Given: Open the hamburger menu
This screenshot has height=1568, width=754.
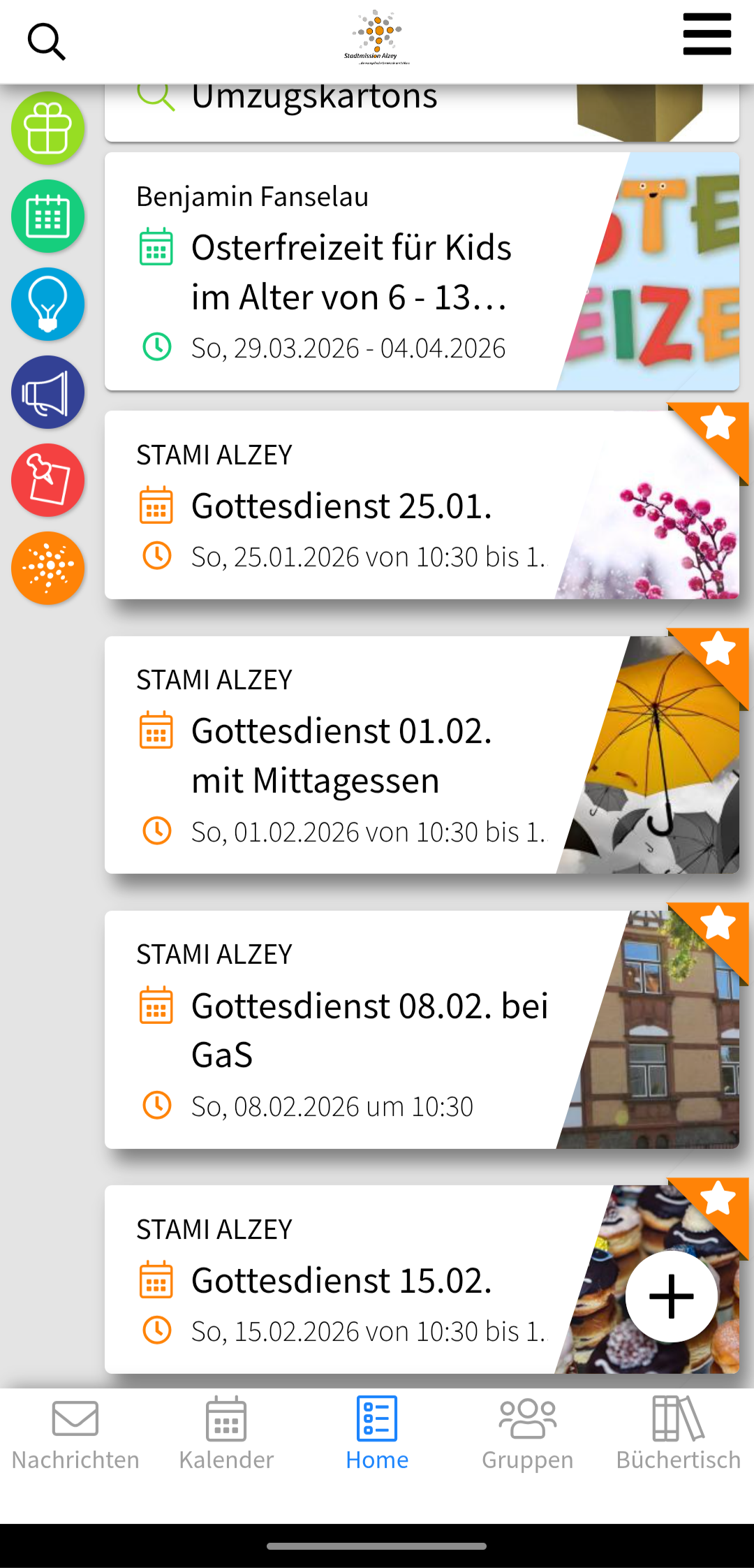Looking at the screenshot, I should (x=707, y=34).
